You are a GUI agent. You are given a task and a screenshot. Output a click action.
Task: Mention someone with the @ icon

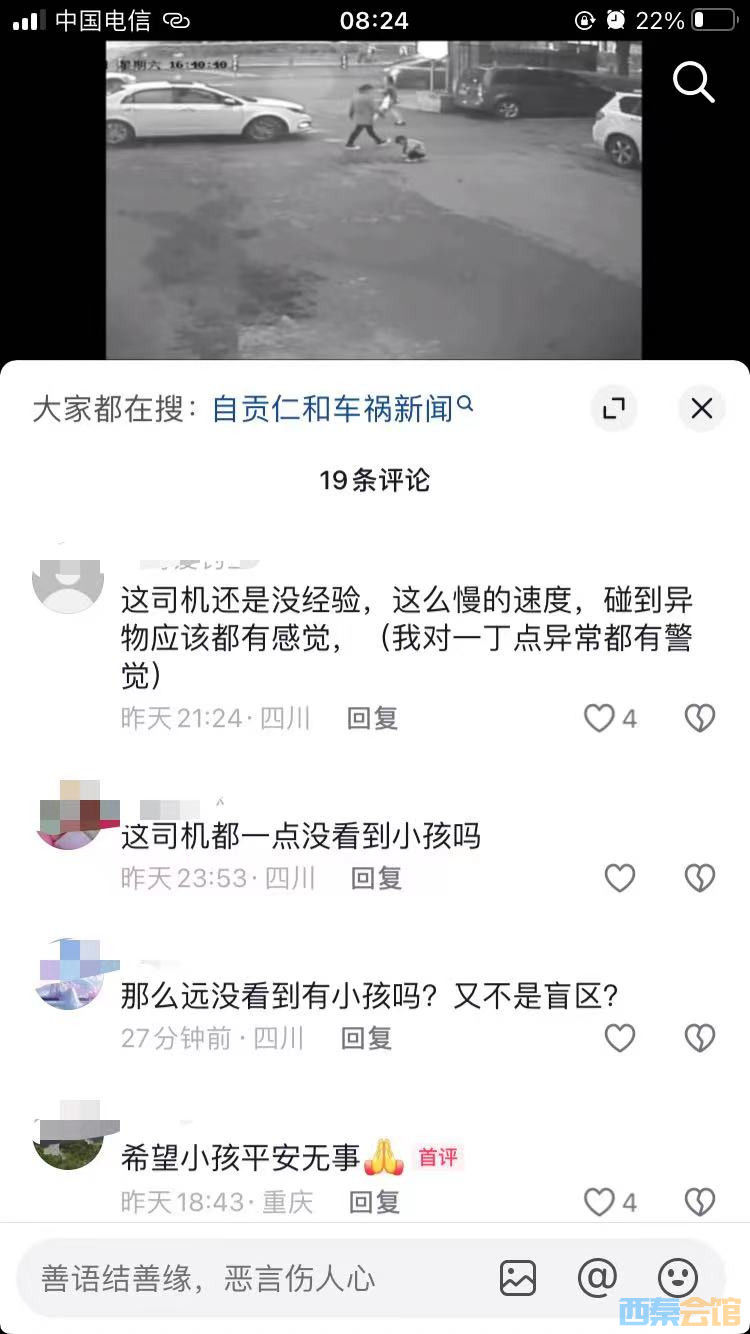click(x=597, y=1278)
